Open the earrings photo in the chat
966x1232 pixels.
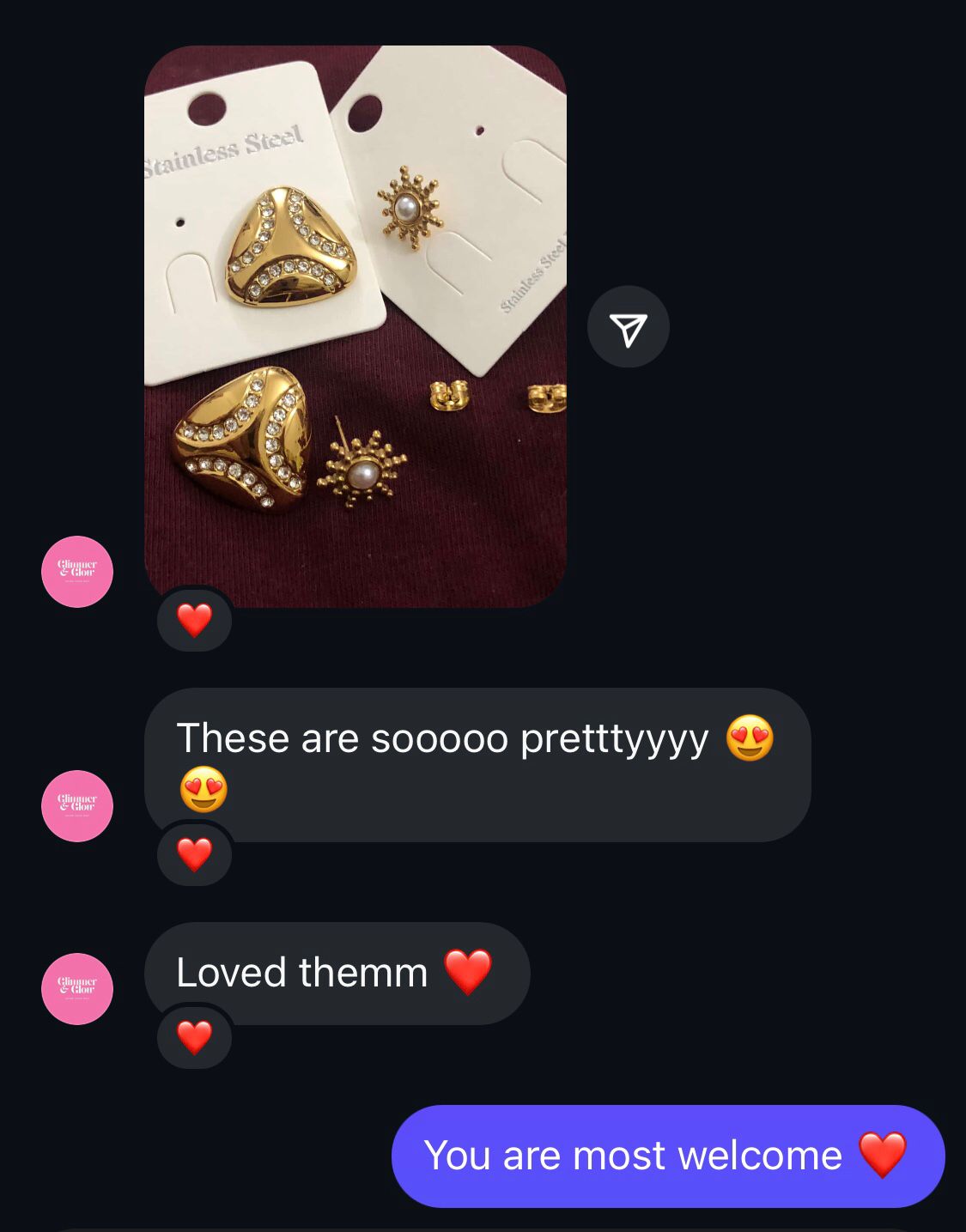(355, 326)
